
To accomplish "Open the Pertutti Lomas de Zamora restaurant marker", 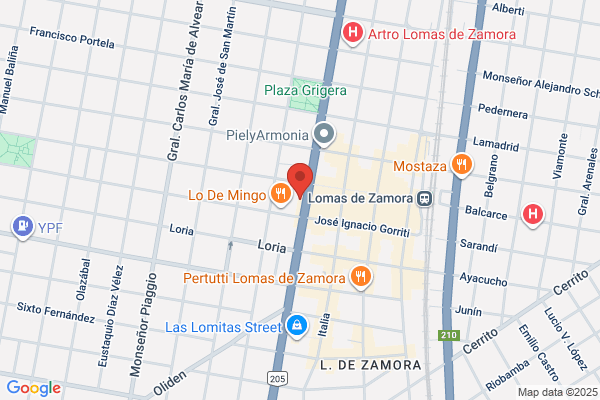I will point(361,278).
